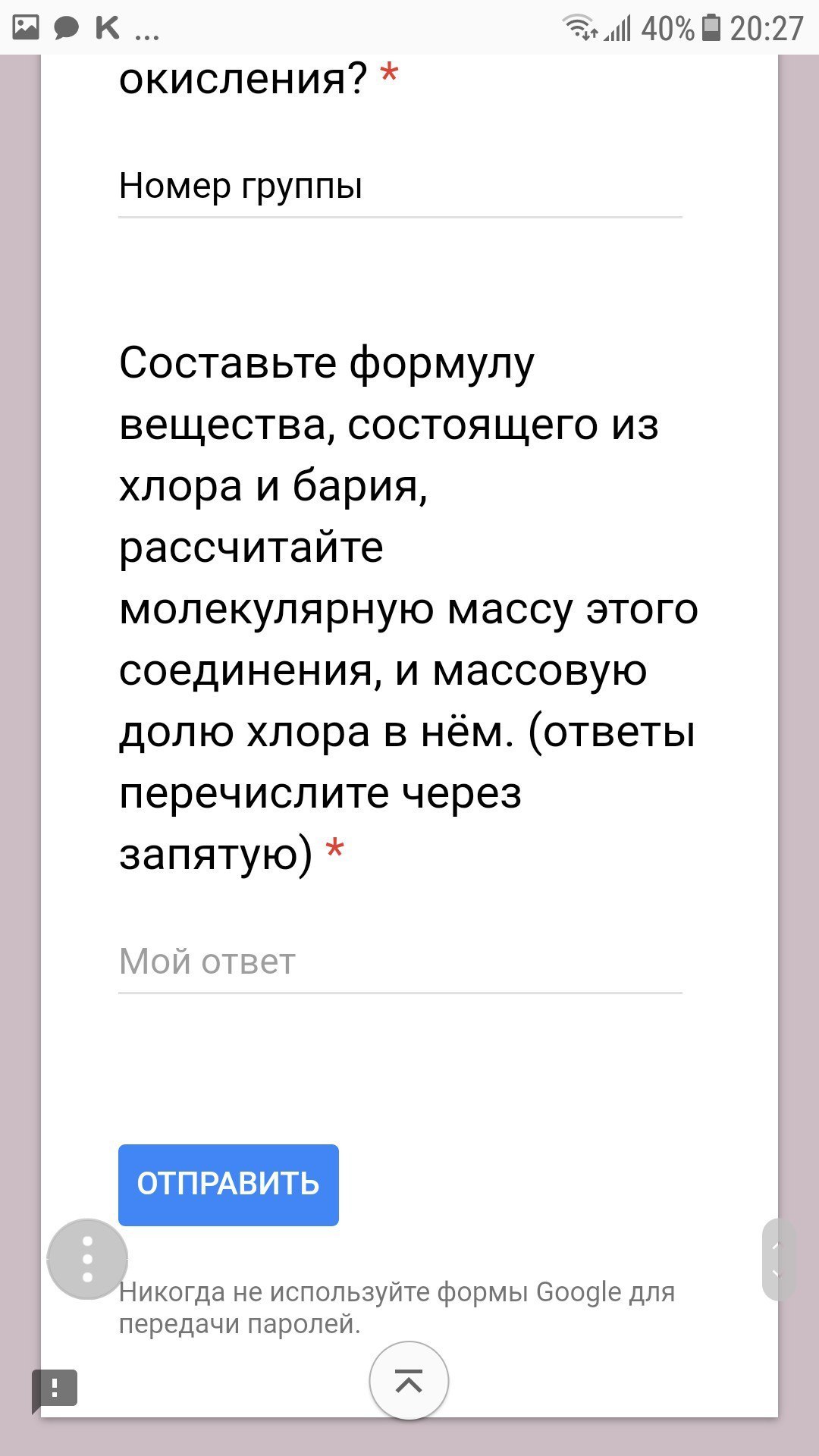Report a problem via the exclamation icon
Screen dimensions: 819x1456
point(55,1389)
